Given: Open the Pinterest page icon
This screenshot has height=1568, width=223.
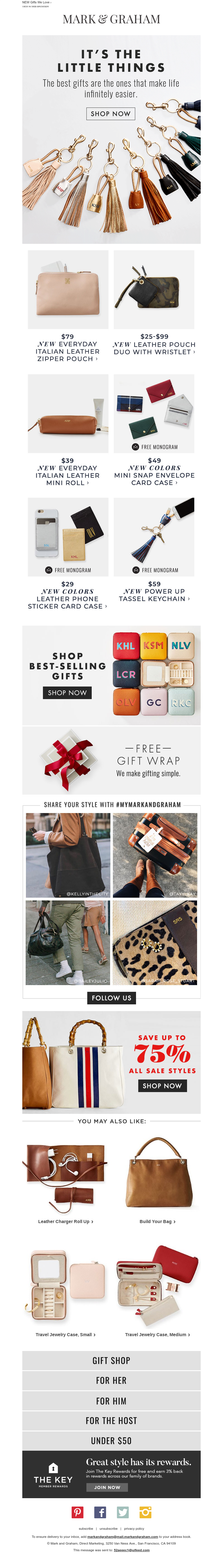Looking at the screenshot, I should click(x=78, y=1512).
